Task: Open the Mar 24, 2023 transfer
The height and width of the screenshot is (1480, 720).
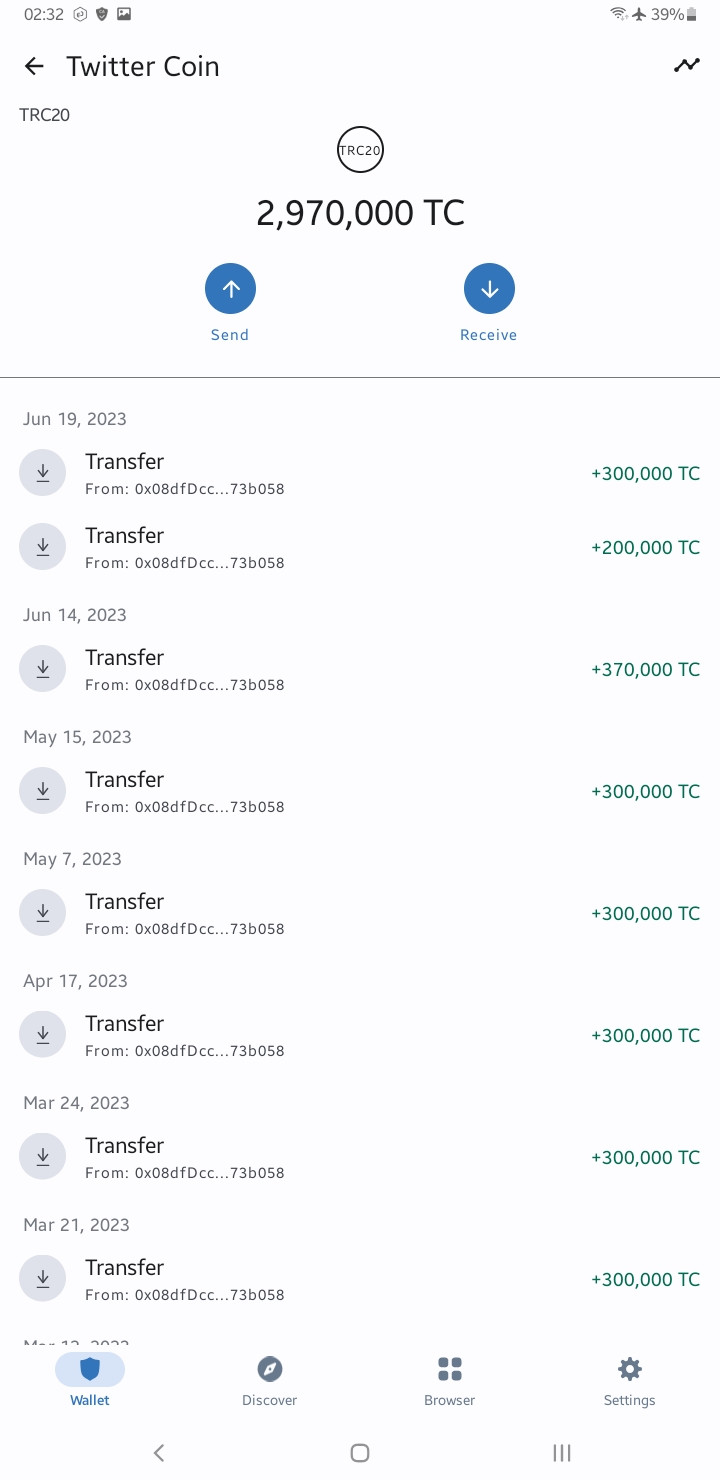Action: (360, 1157)
